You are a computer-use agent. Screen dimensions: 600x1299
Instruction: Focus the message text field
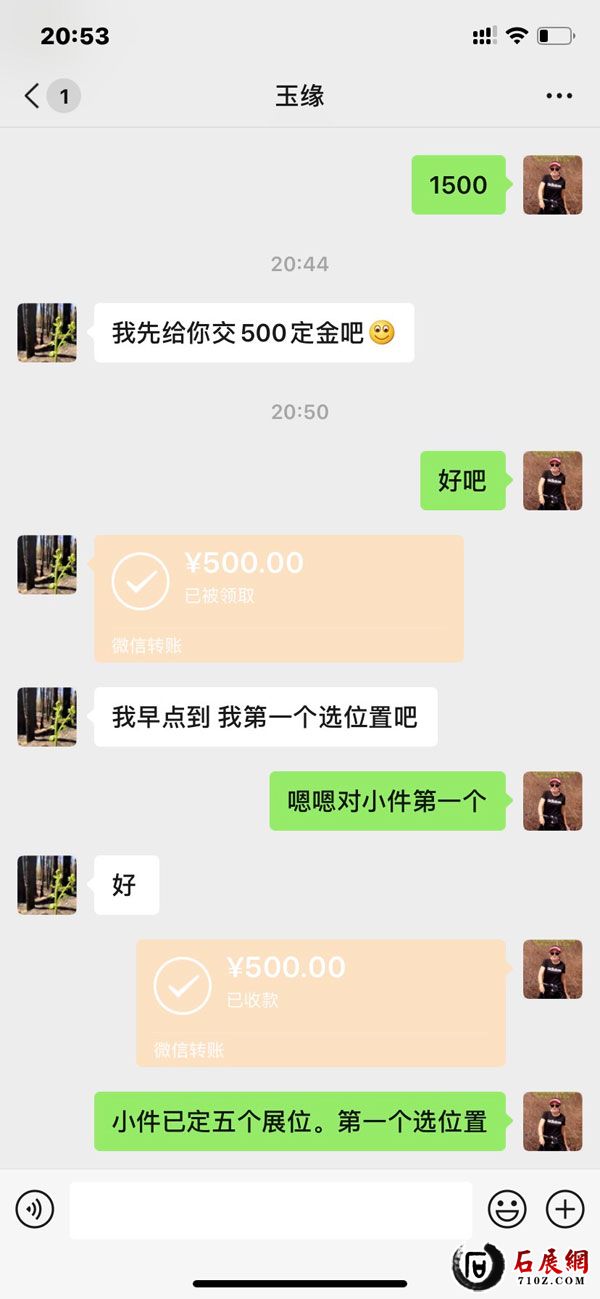[x=270, y=1210]
